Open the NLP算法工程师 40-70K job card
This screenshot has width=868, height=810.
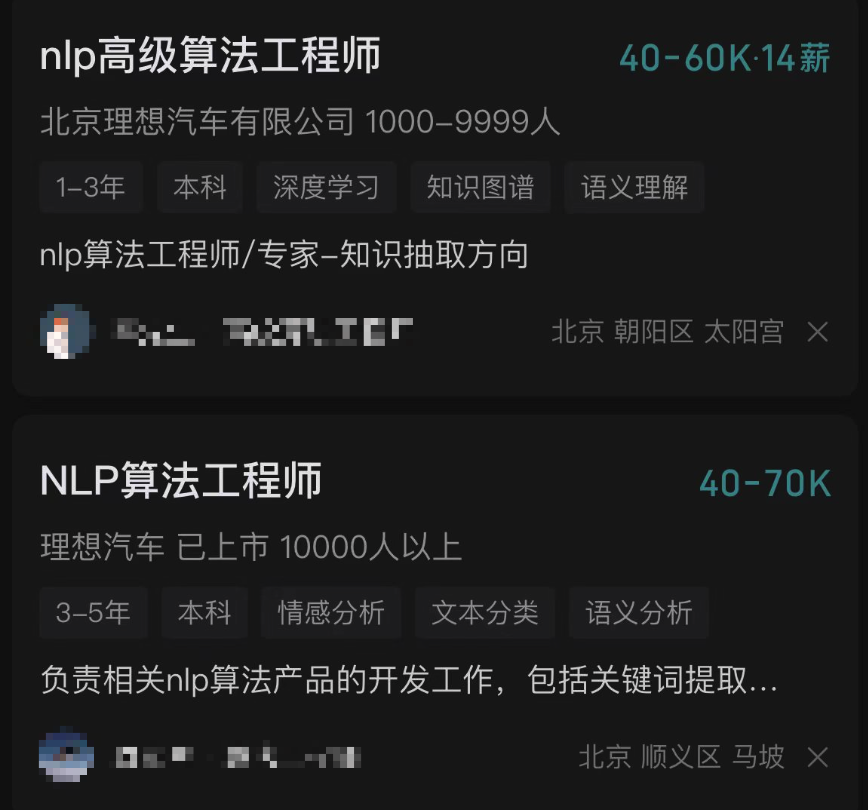point(181,482)
